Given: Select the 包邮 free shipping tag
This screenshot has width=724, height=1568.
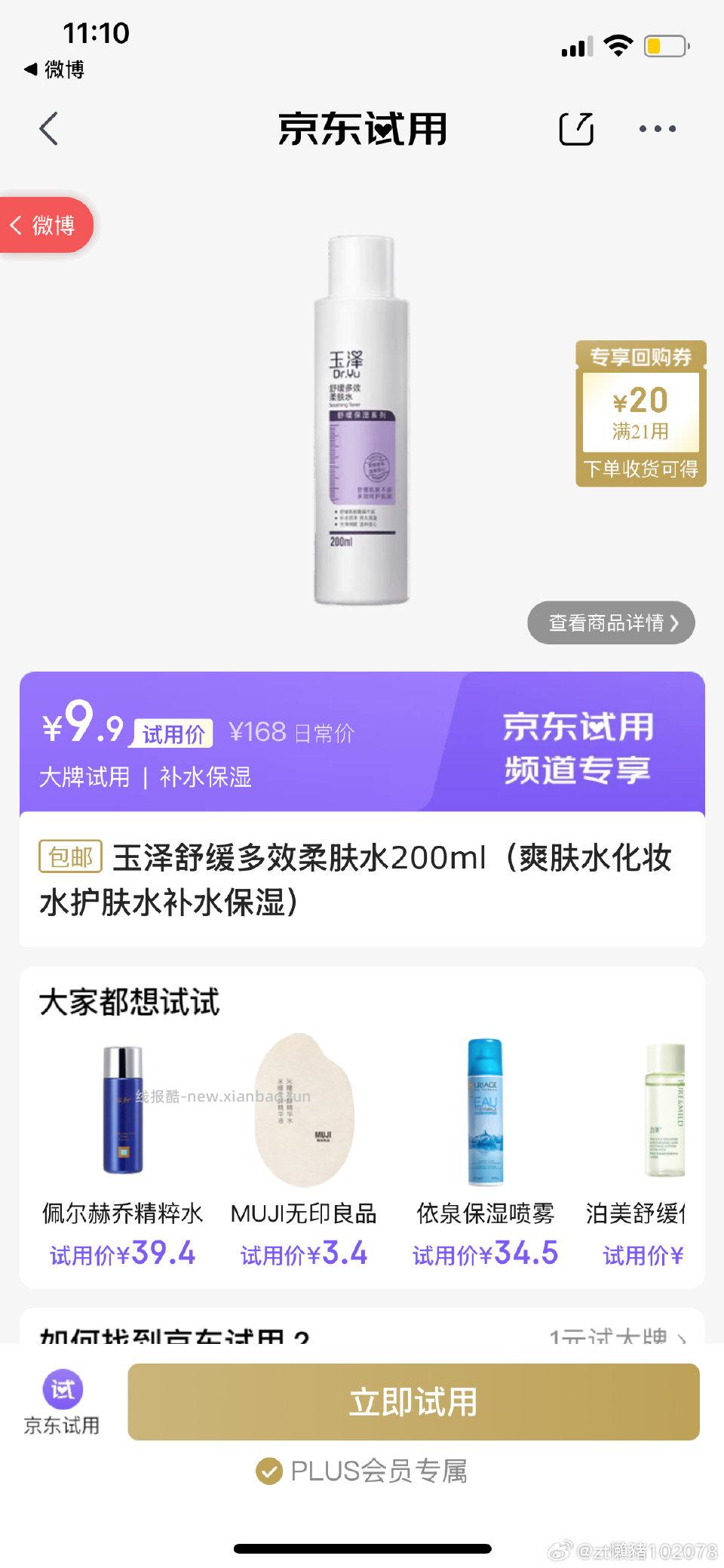Looking at the screenshot, I should pyautogui.click(x=69, y=856).
